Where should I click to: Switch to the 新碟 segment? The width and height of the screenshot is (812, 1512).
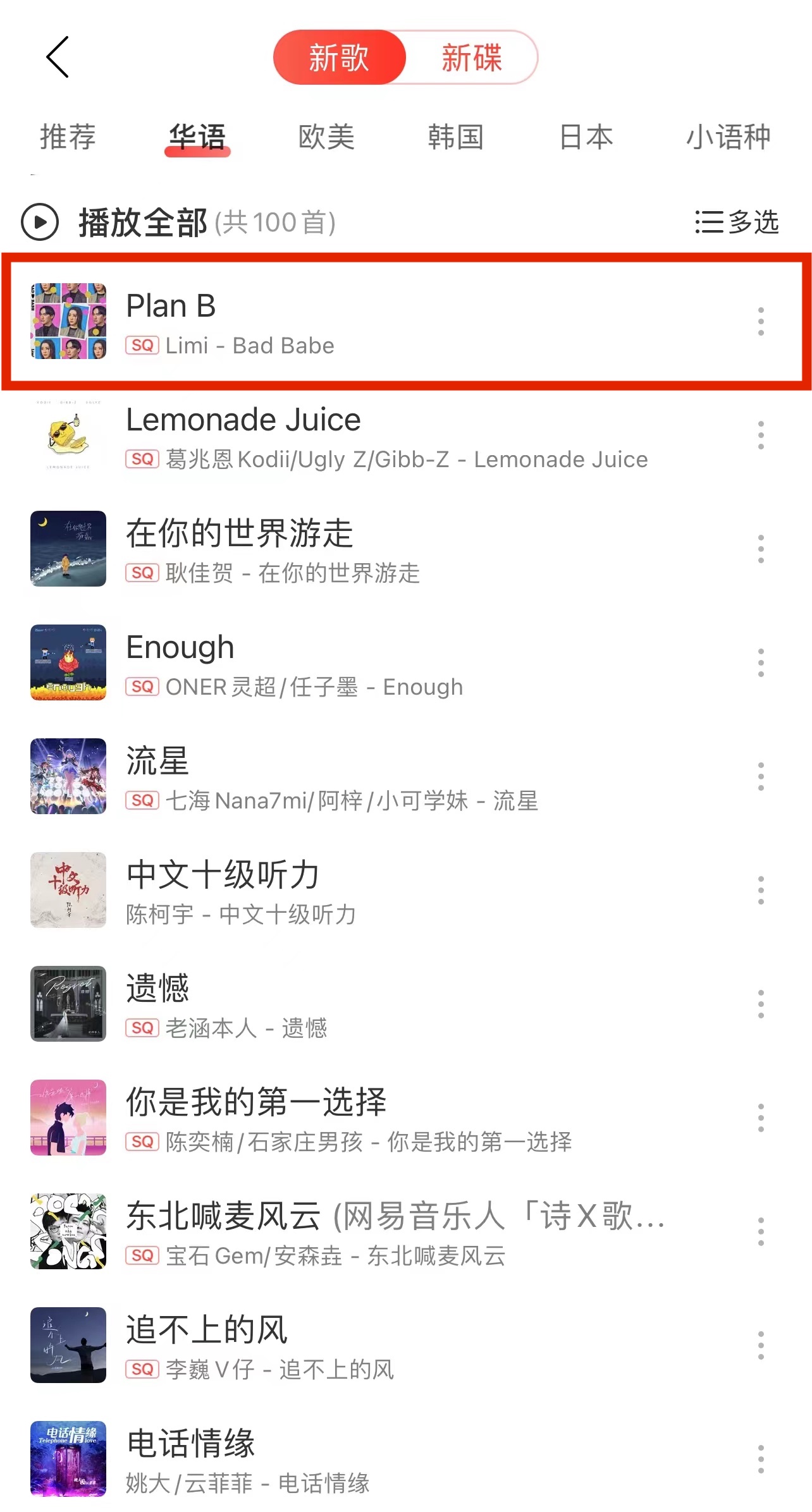471,58
